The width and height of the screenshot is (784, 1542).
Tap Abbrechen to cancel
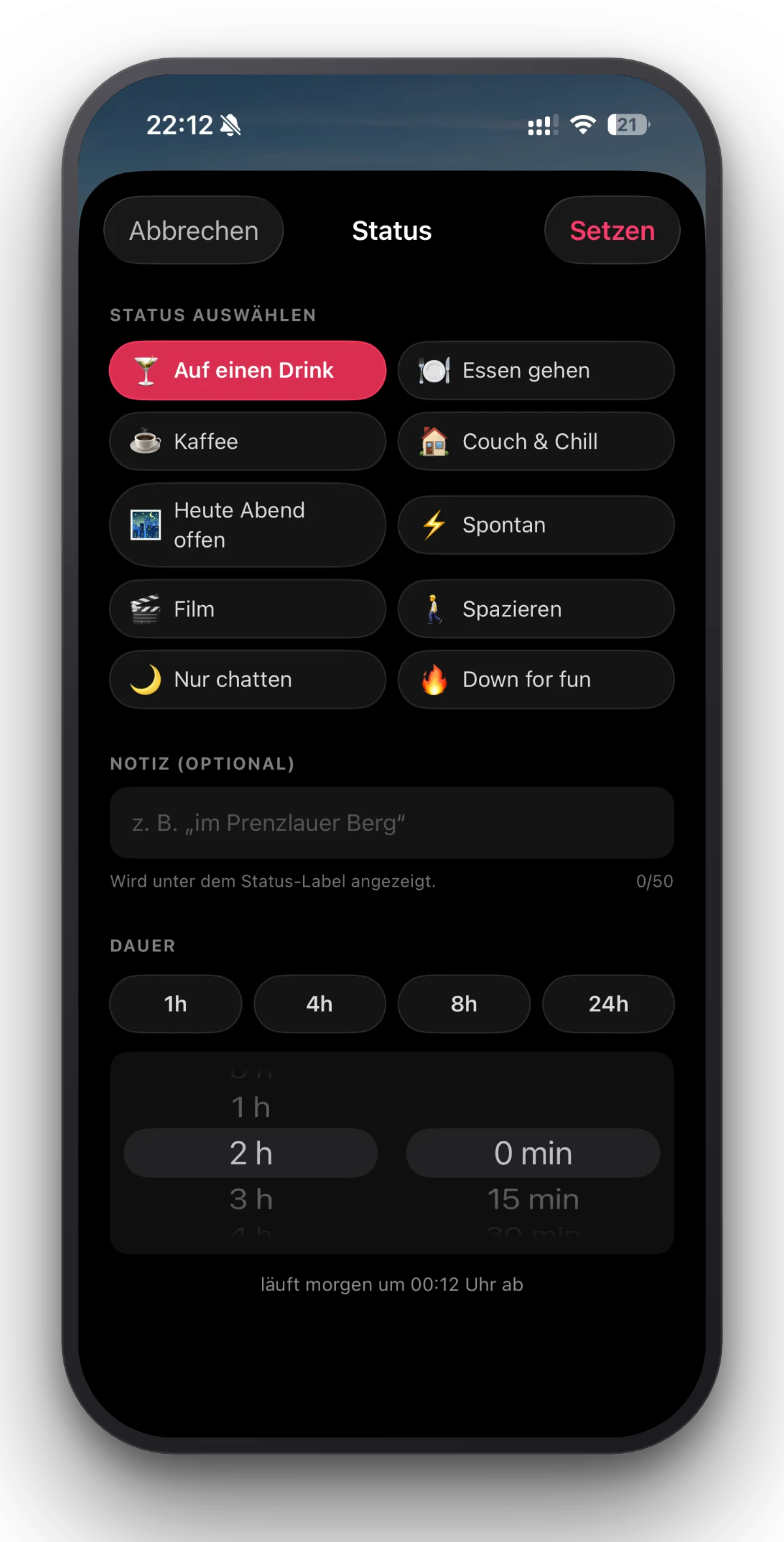click(193, 230)
